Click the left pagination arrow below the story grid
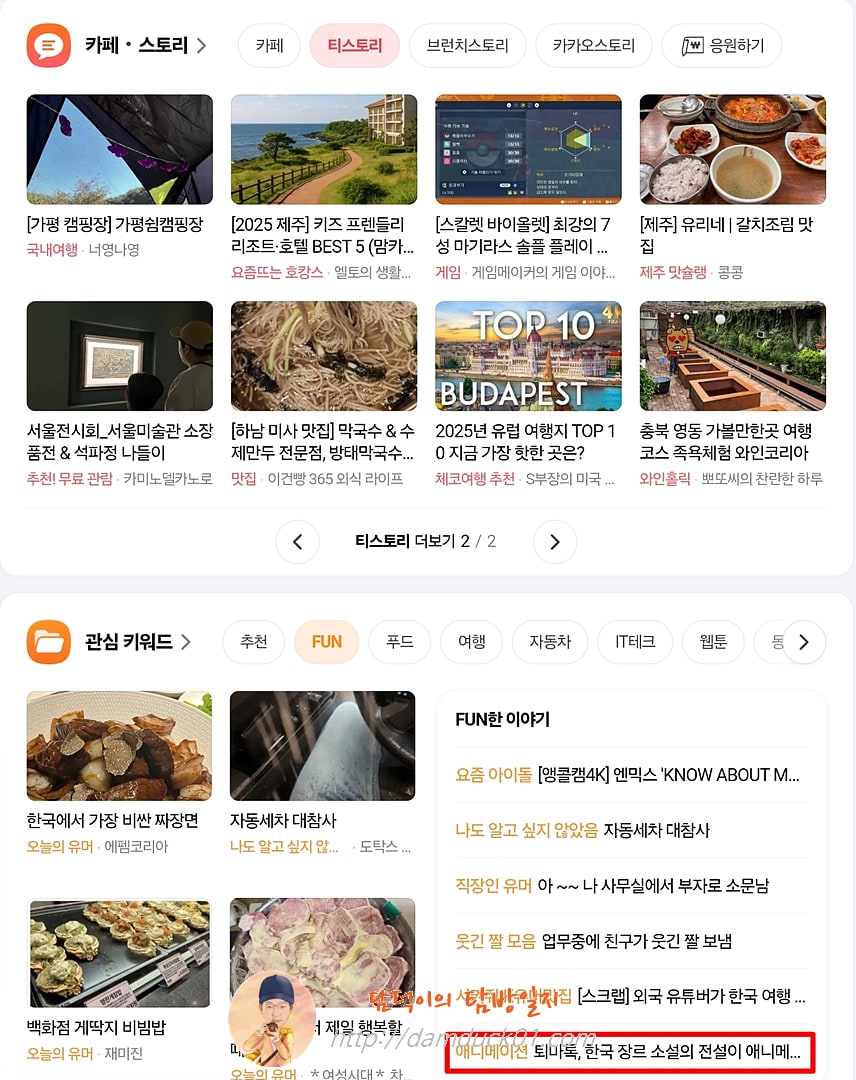 click(x=297, y=541)
